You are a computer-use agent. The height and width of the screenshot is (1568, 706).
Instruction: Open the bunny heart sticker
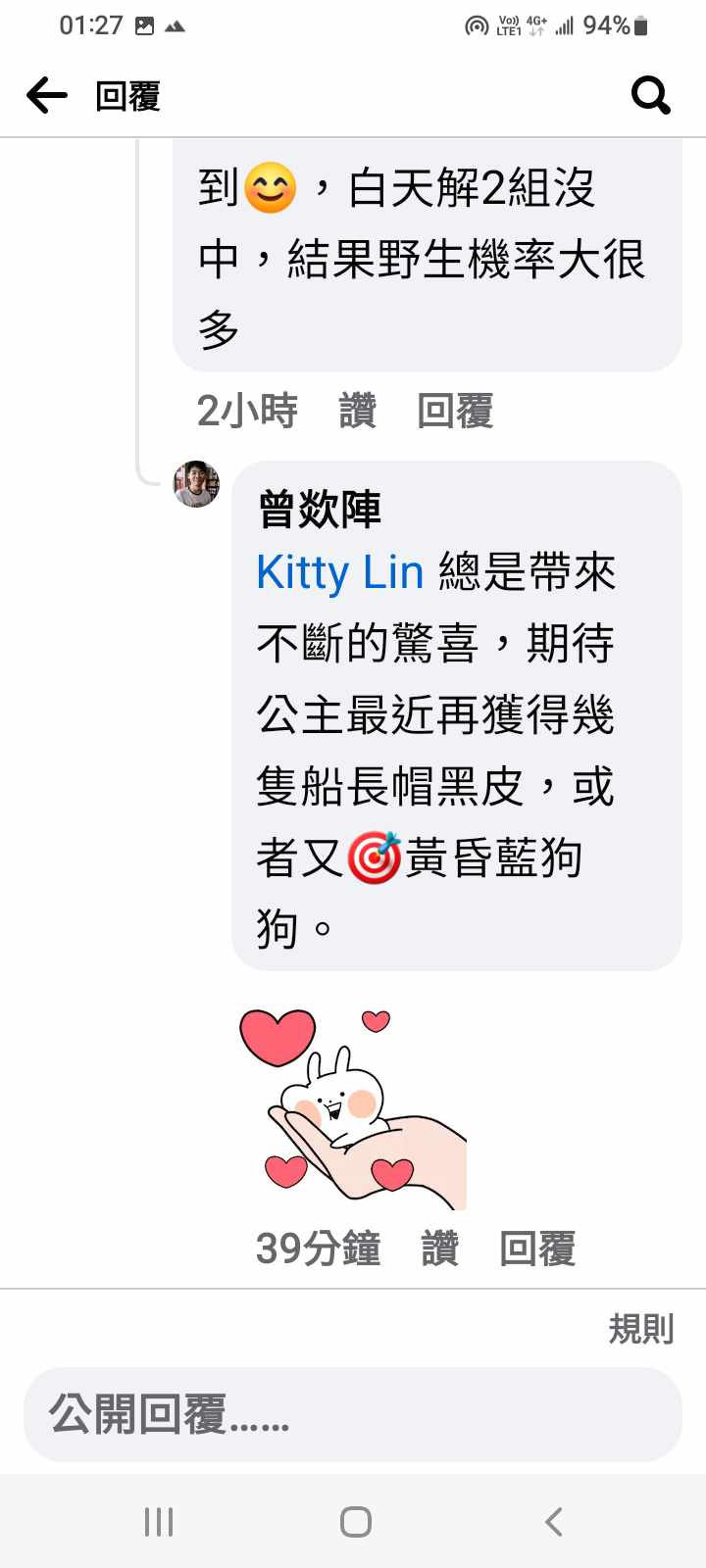click(353, 1109)
